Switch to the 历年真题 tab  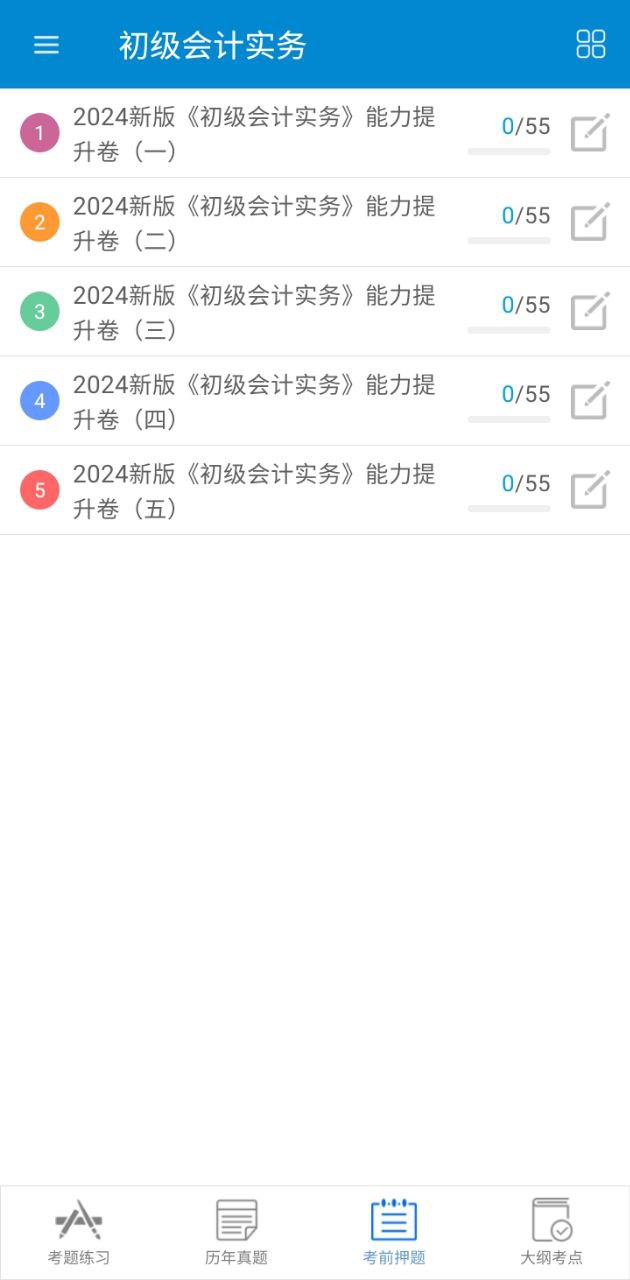point(237,1232)
